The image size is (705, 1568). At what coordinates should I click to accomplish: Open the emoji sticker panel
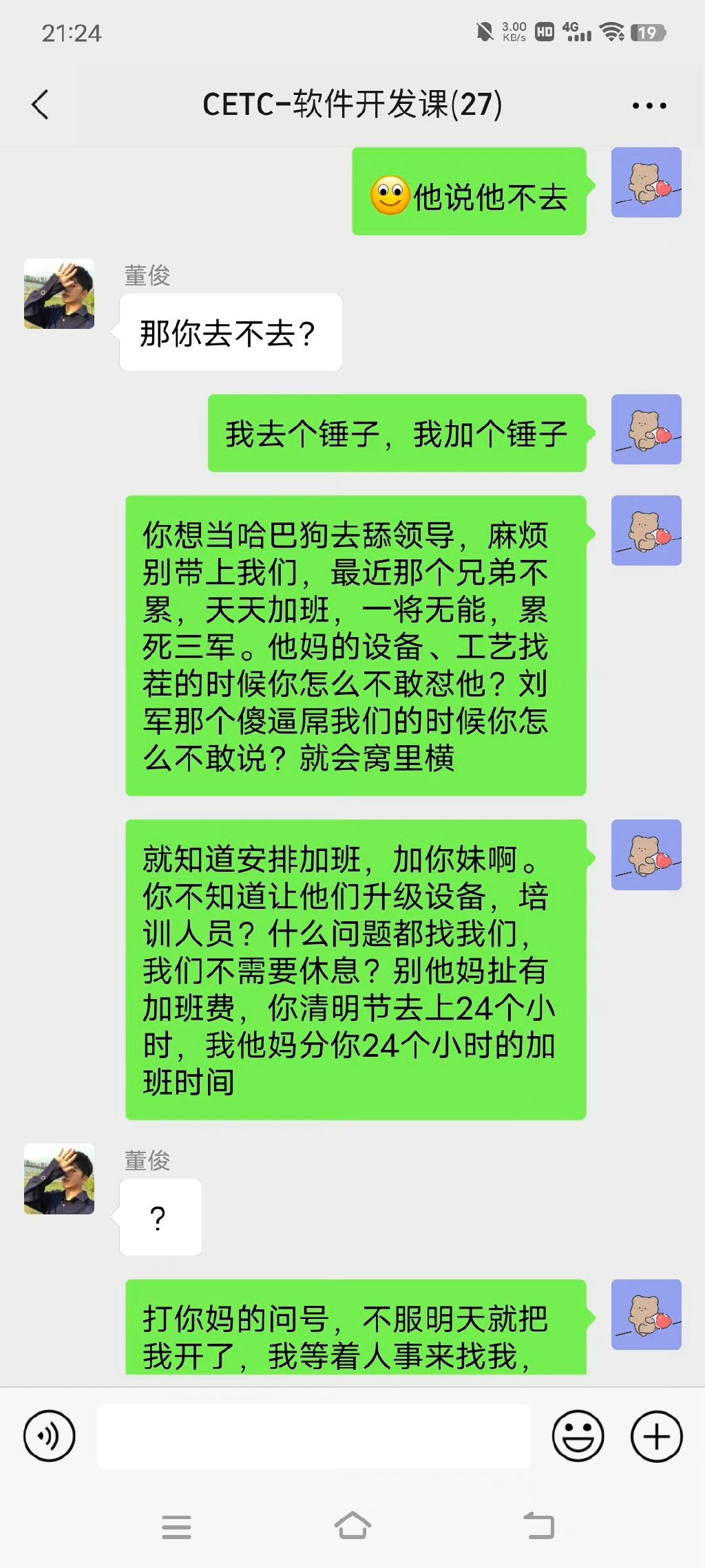(578, 1436)
